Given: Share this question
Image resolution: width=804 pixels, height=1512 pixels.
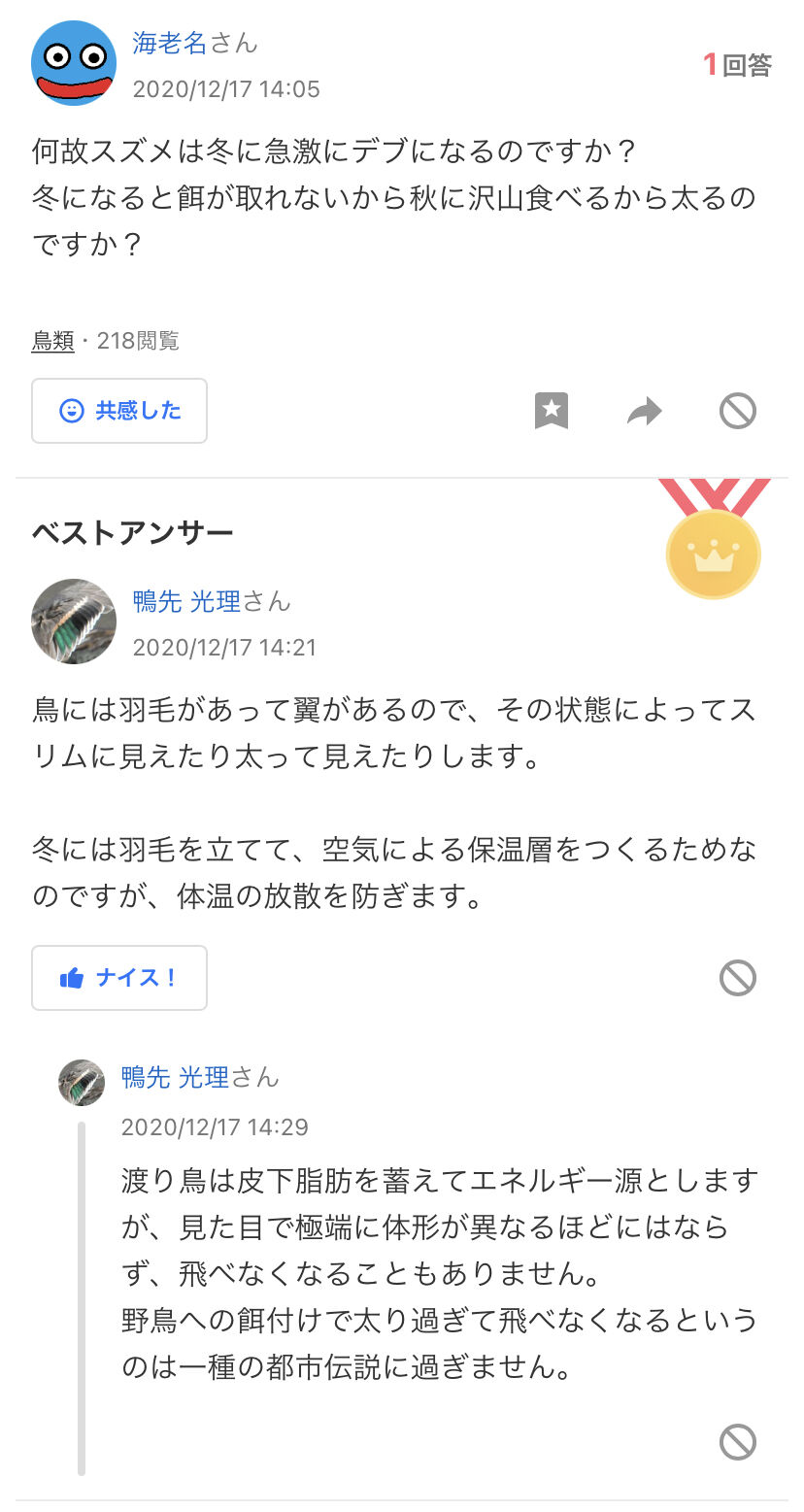Looking at the screenshot, I should coord(644,412).
